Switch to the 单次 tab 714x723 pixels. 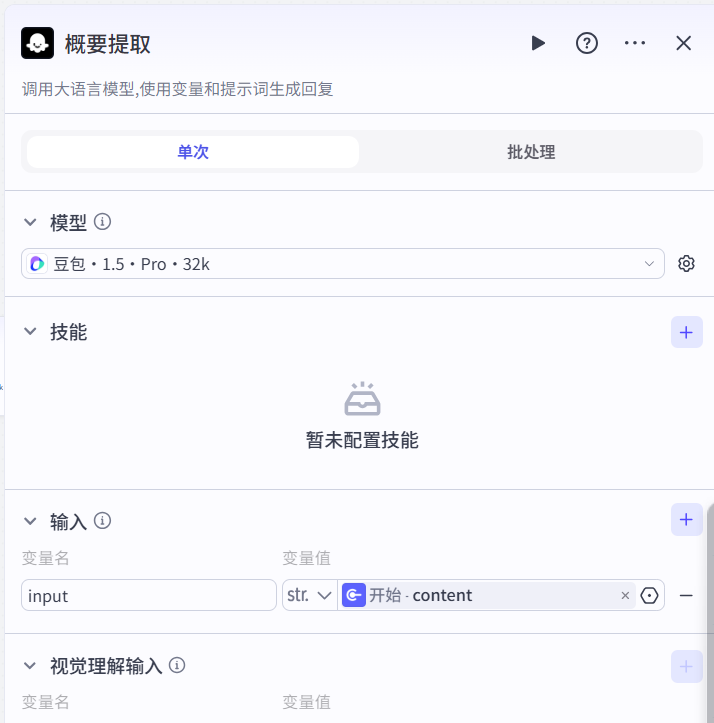click(193, 152)
